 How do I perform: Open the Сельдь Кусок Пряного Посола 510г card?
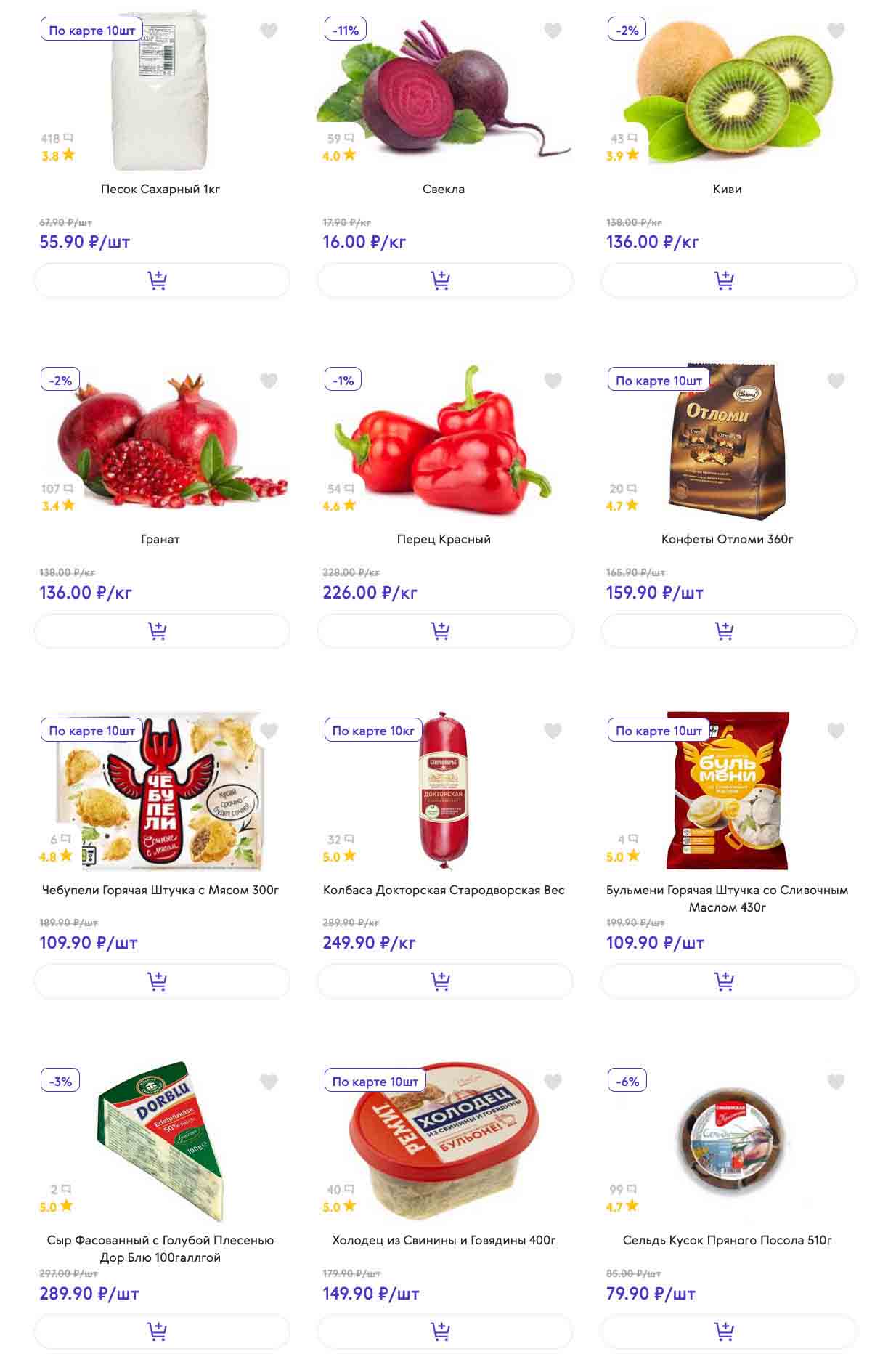[x=727, y=1240]
